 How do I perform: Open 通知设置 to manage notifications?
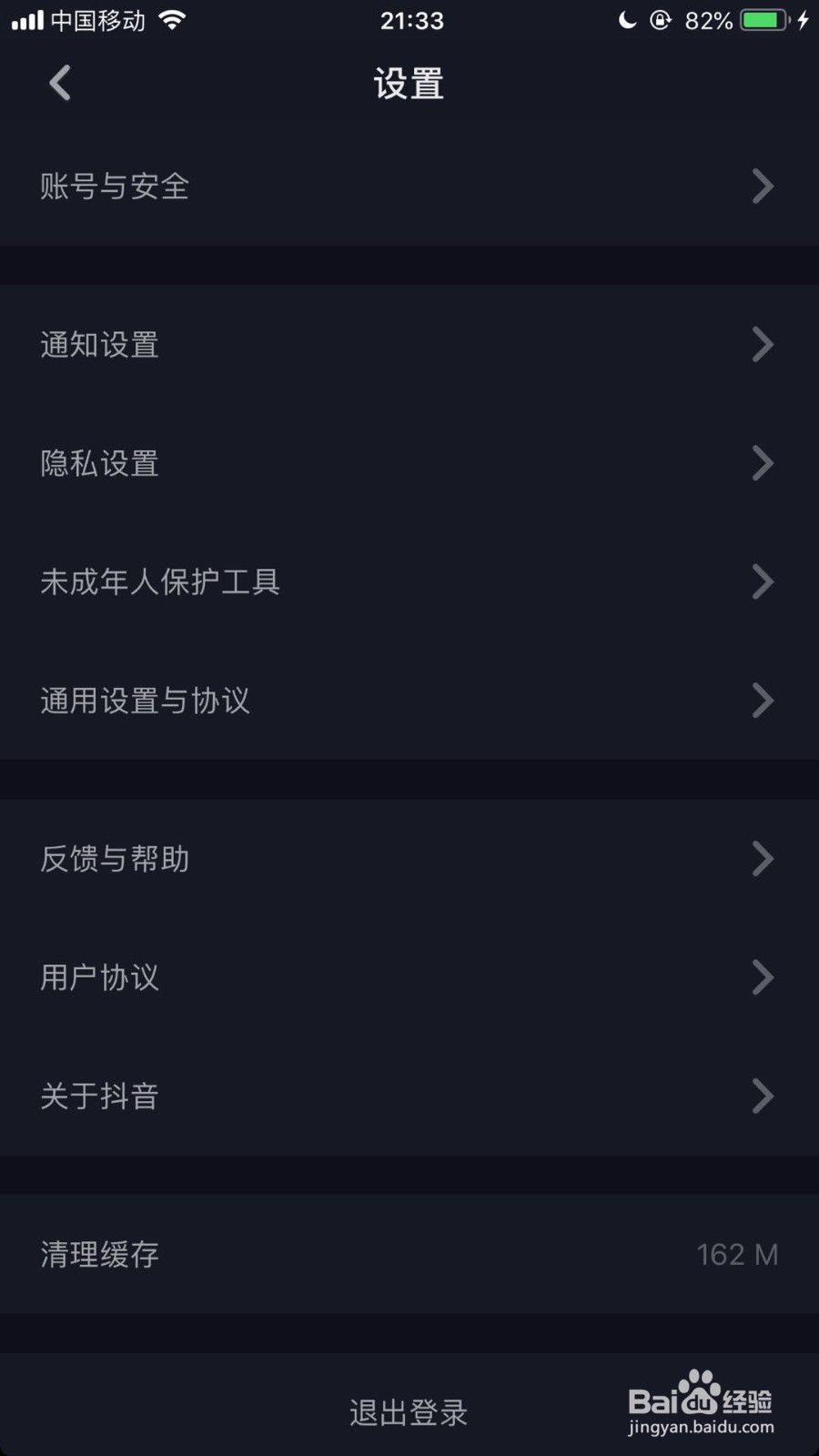100,344
